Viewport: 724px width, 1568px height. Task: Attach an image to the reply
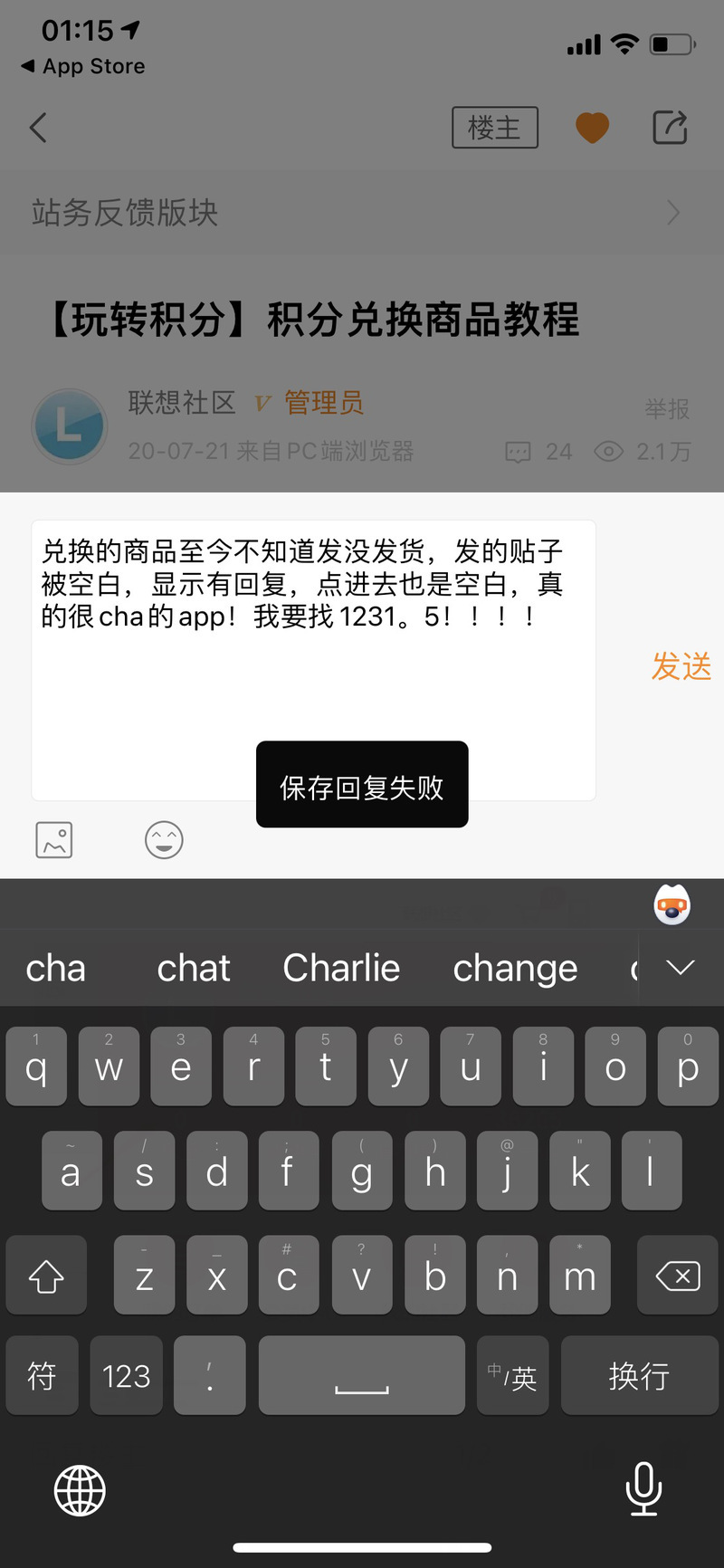pyautogui.click(x=54, y=840)
